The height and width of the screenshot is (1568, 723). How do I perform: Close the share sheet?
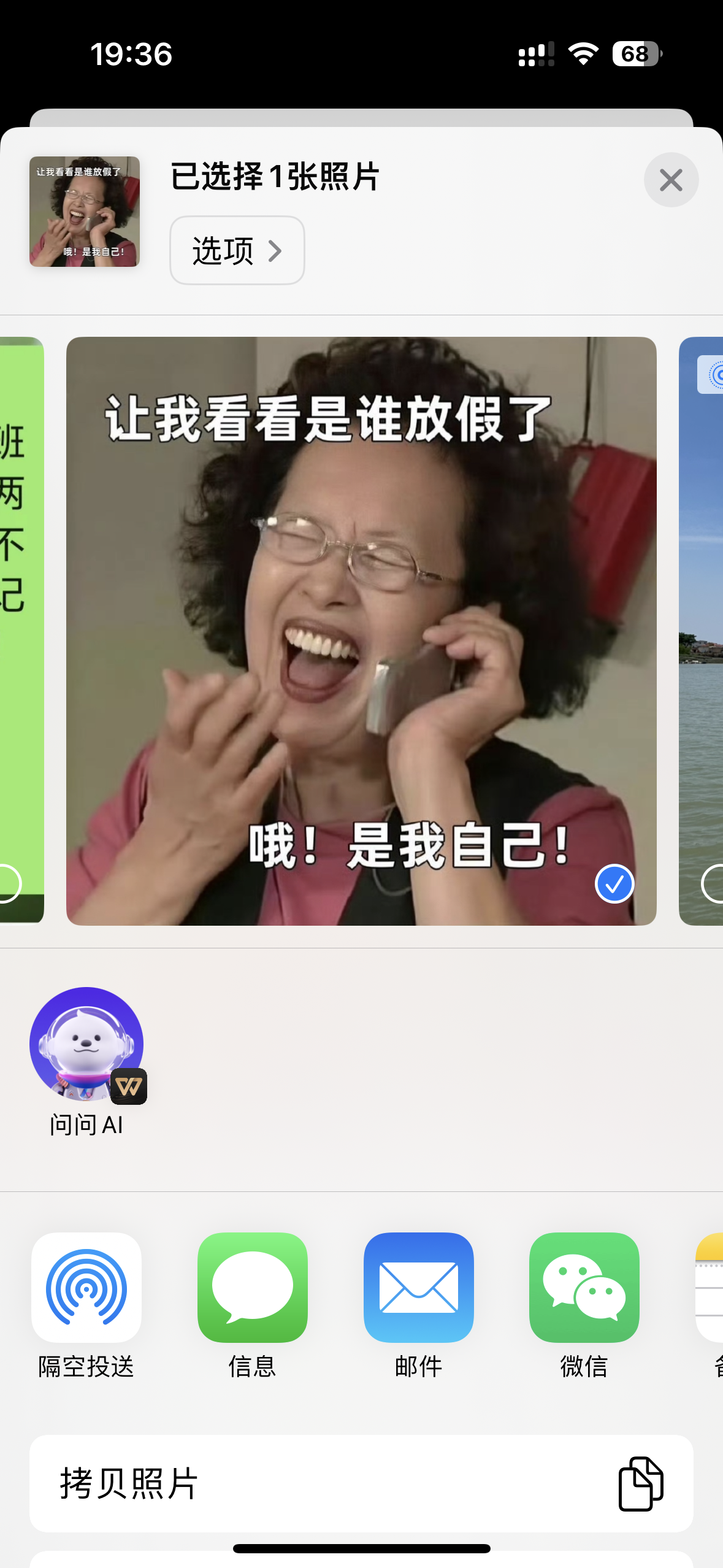pyautogui.click(x=671, y=180)
